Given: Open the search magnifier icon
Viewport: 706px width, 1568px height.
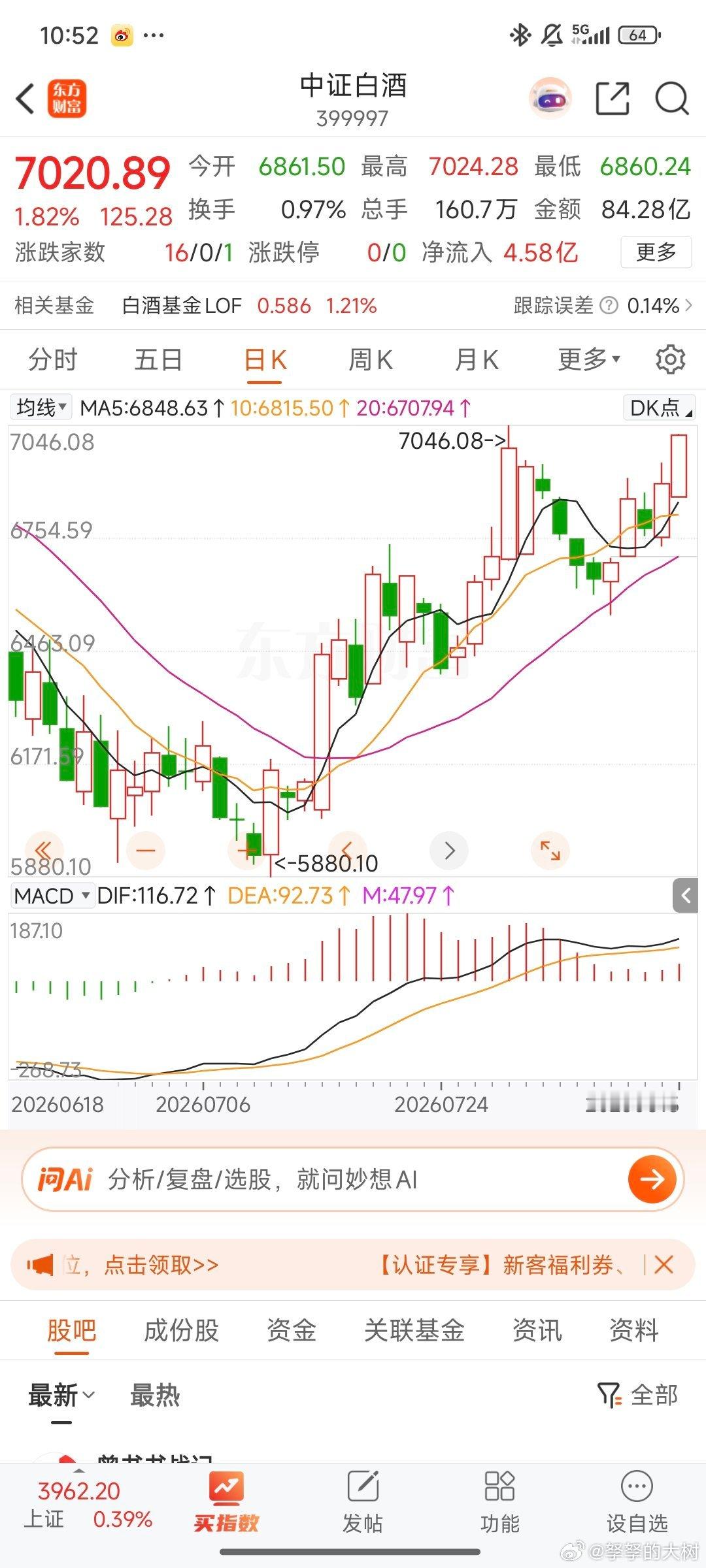Looking at the screenshot, I should click(671, 99).
